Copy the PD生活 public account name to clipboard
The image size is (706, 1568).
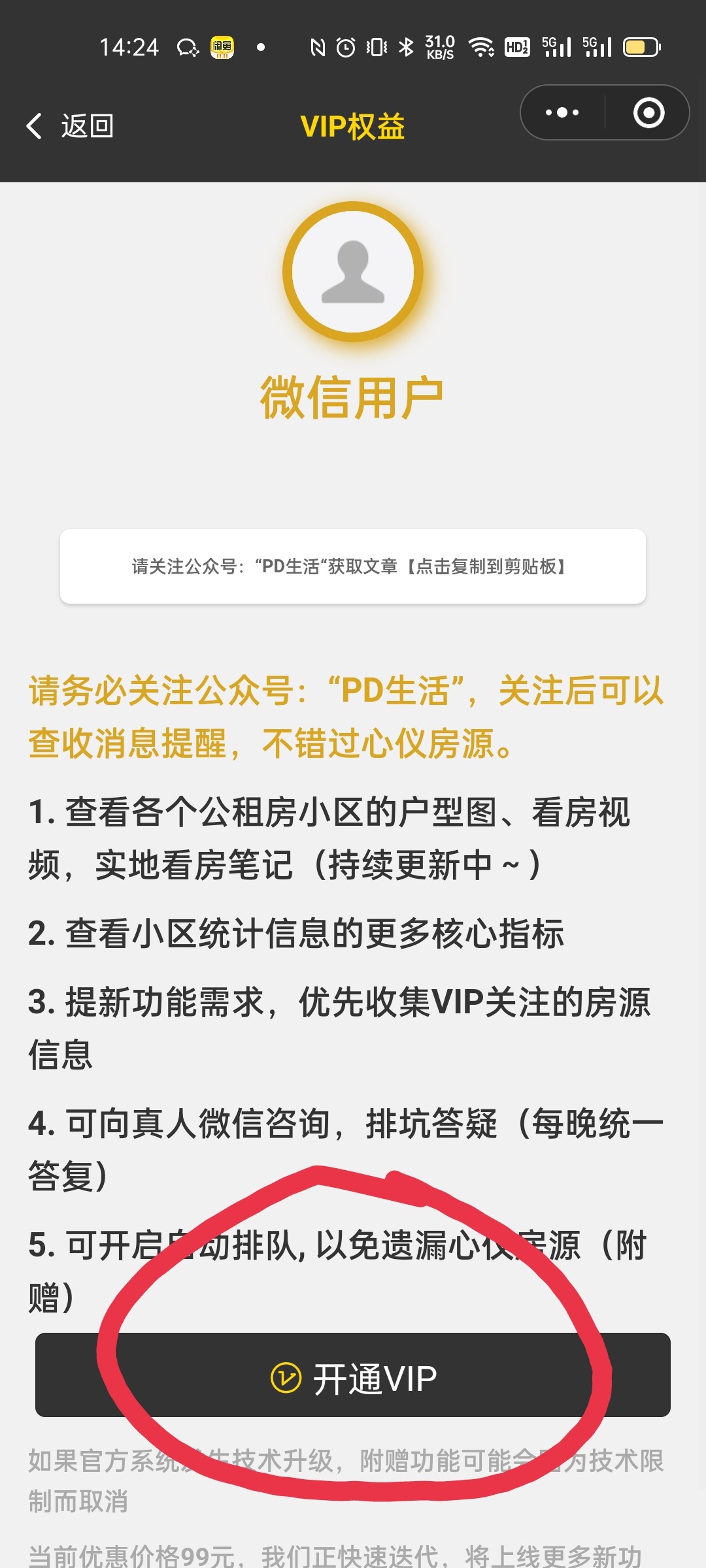(x=353, y=566)
